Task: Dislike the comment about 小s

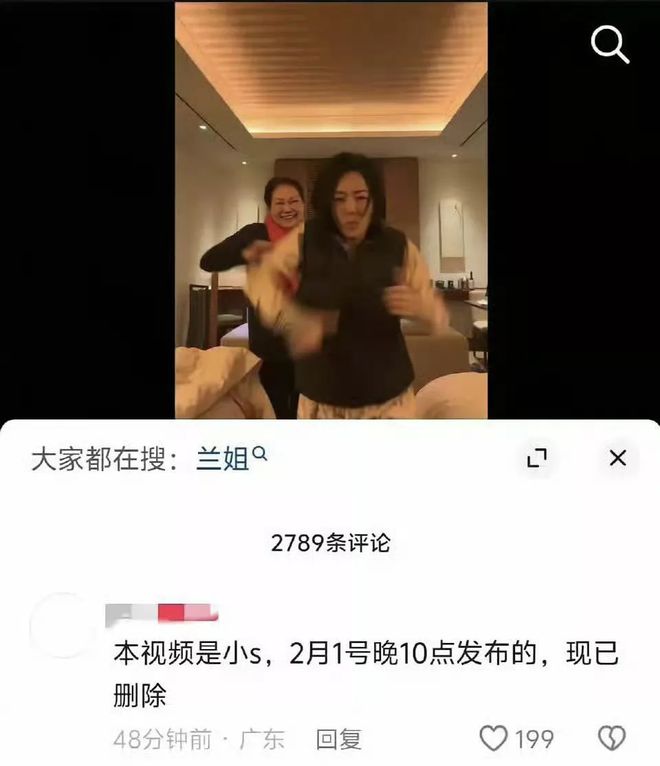Action: [610, 739]
